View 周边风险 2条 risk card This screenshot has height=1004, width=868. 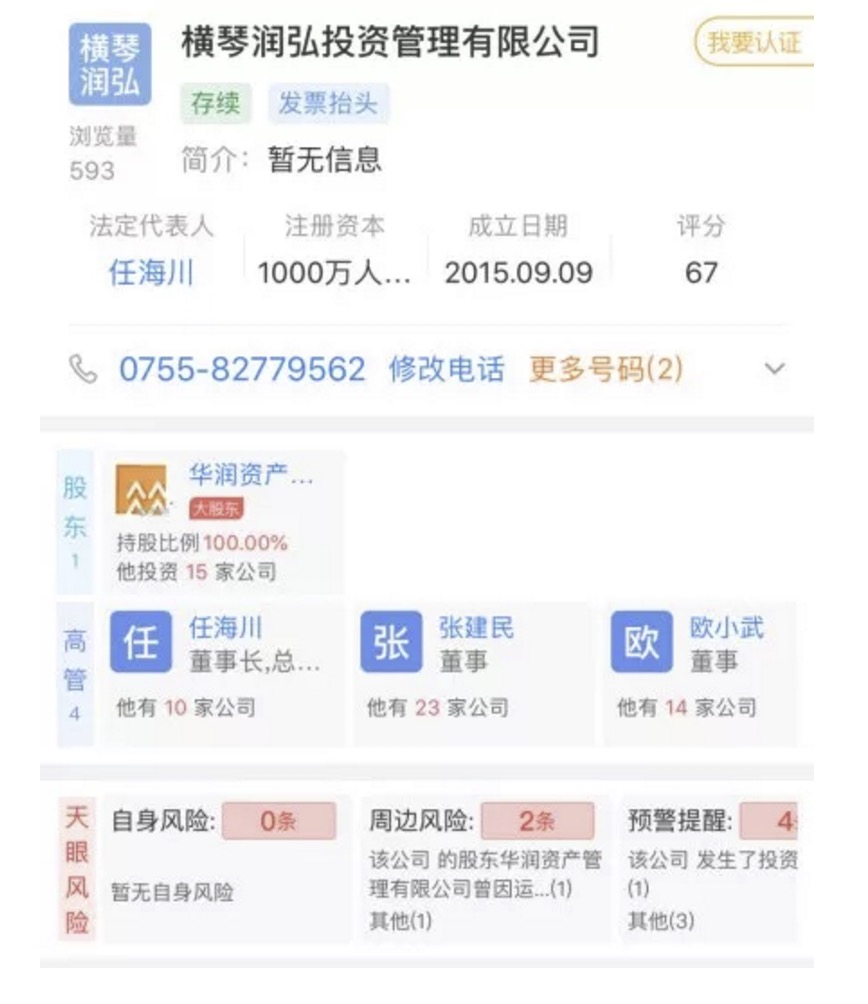(483, 866)
